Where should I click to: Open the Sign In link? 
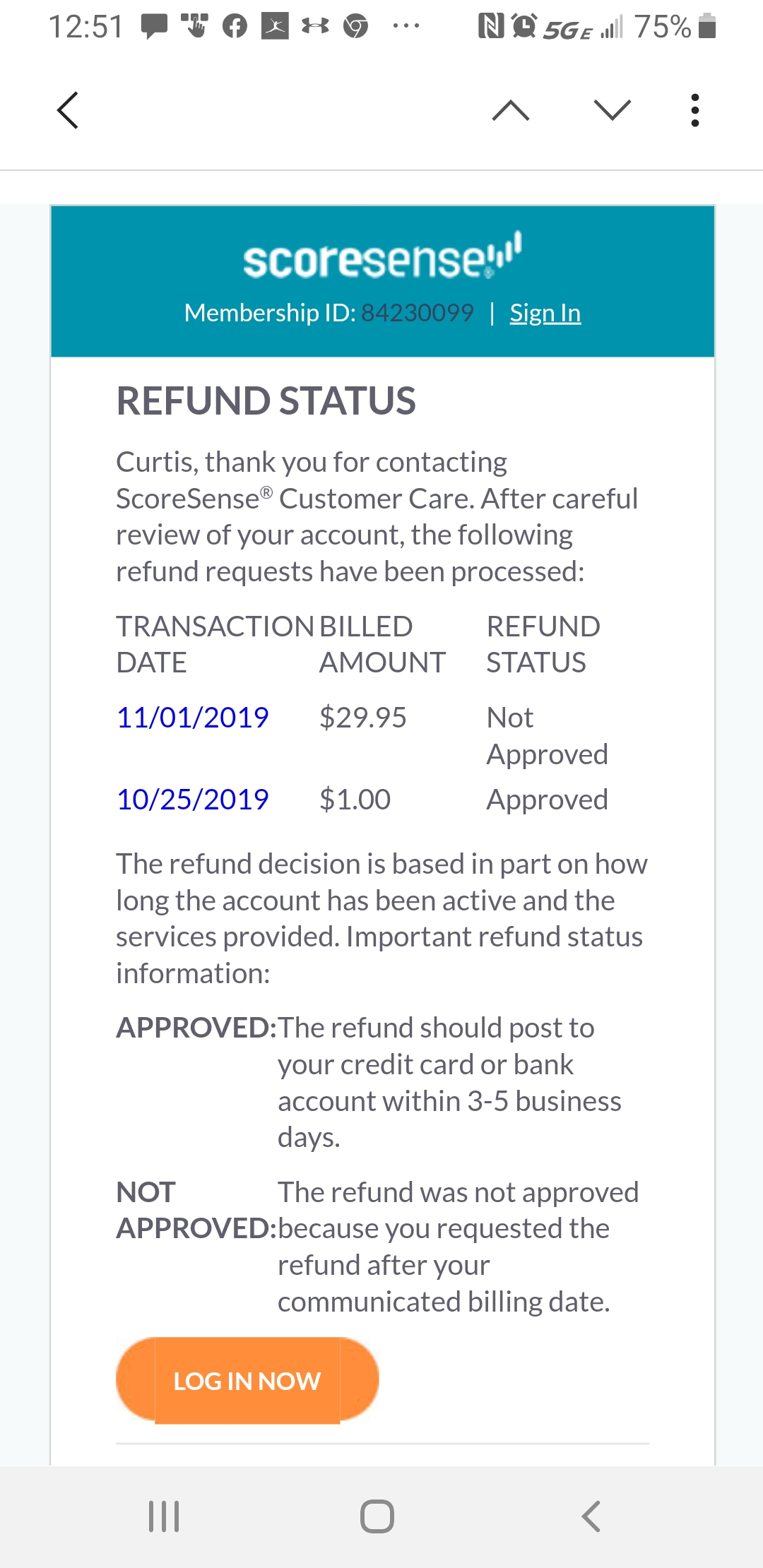(x=545, y=313)
